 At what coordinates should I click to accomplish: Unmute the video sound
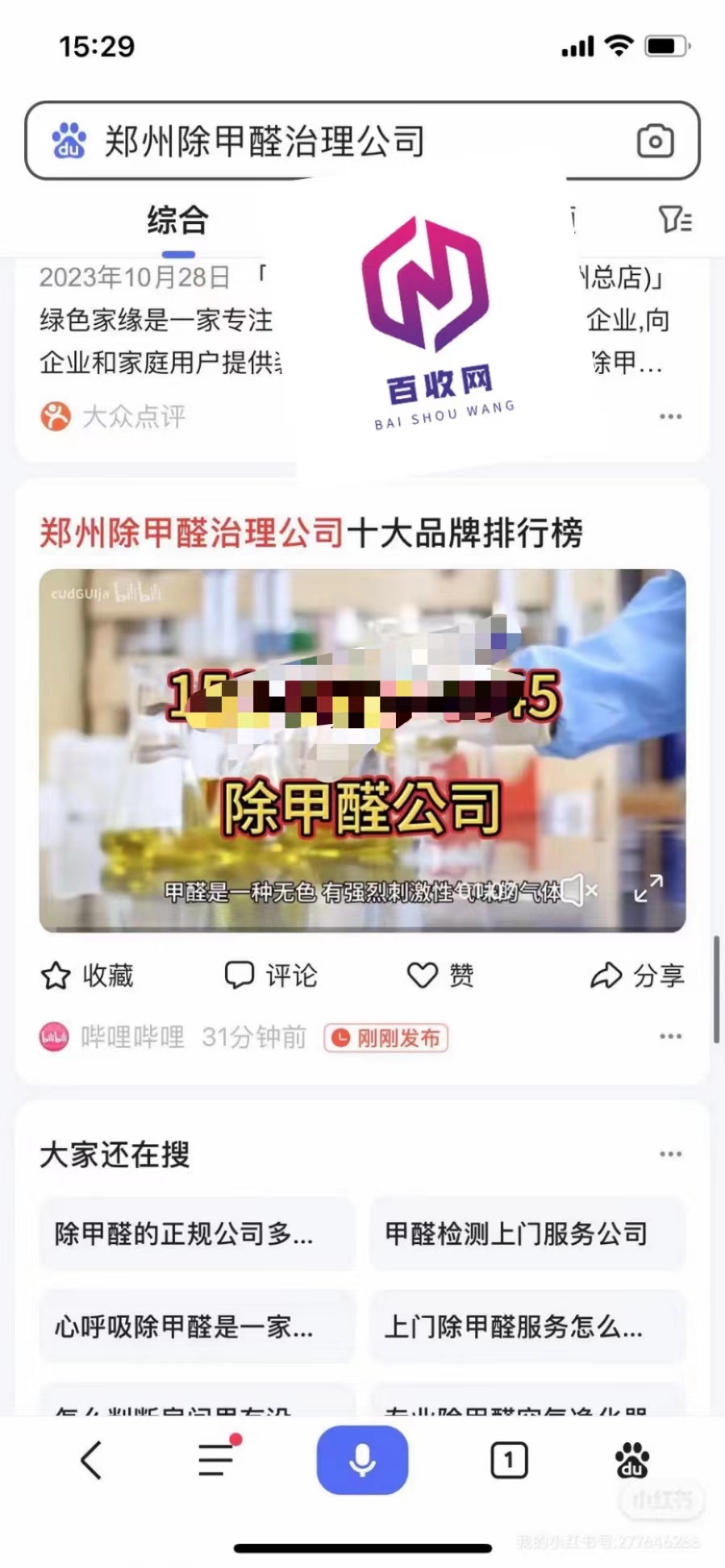pos(581,890)
